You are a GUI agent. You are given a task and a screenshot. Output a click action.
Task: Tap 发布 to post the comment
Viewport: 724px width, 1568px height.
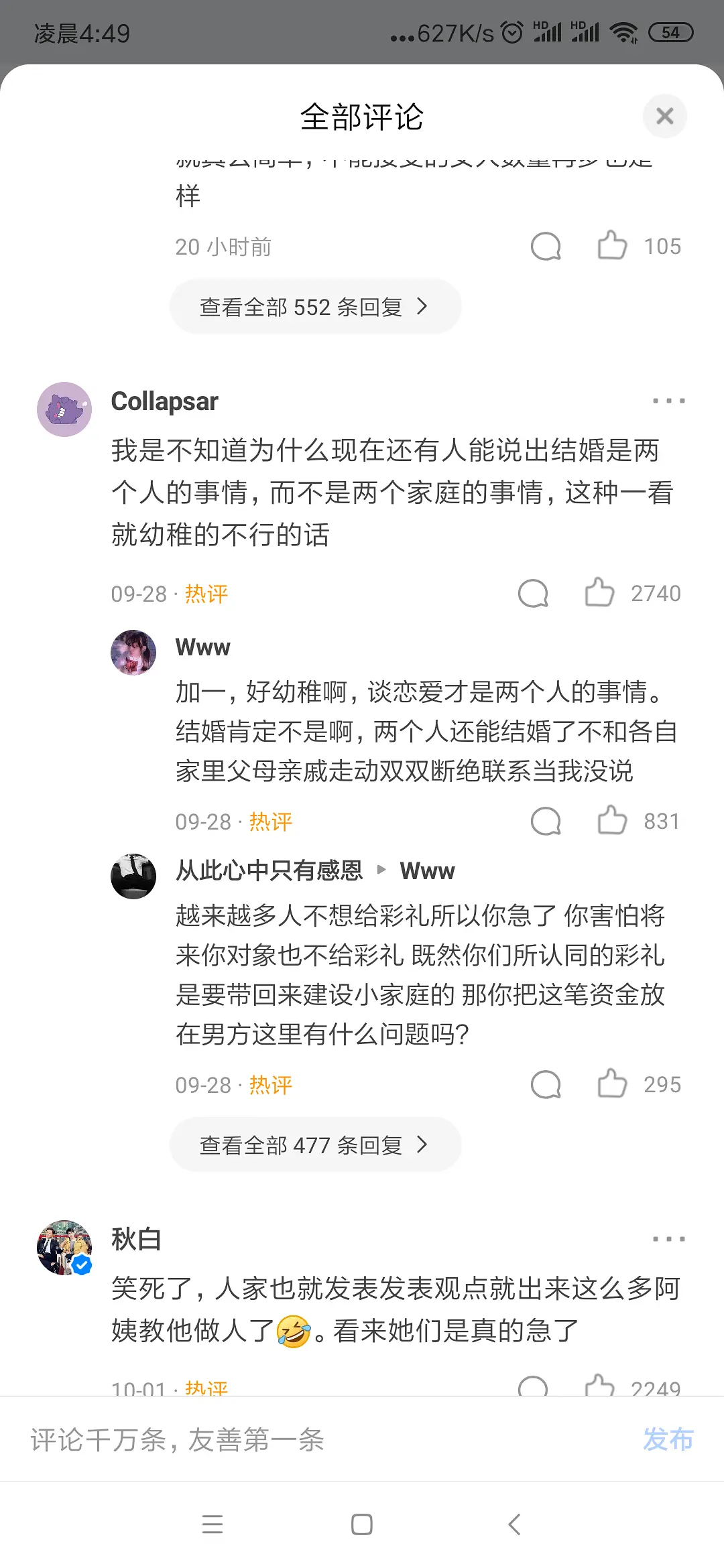coord(668,1439)
